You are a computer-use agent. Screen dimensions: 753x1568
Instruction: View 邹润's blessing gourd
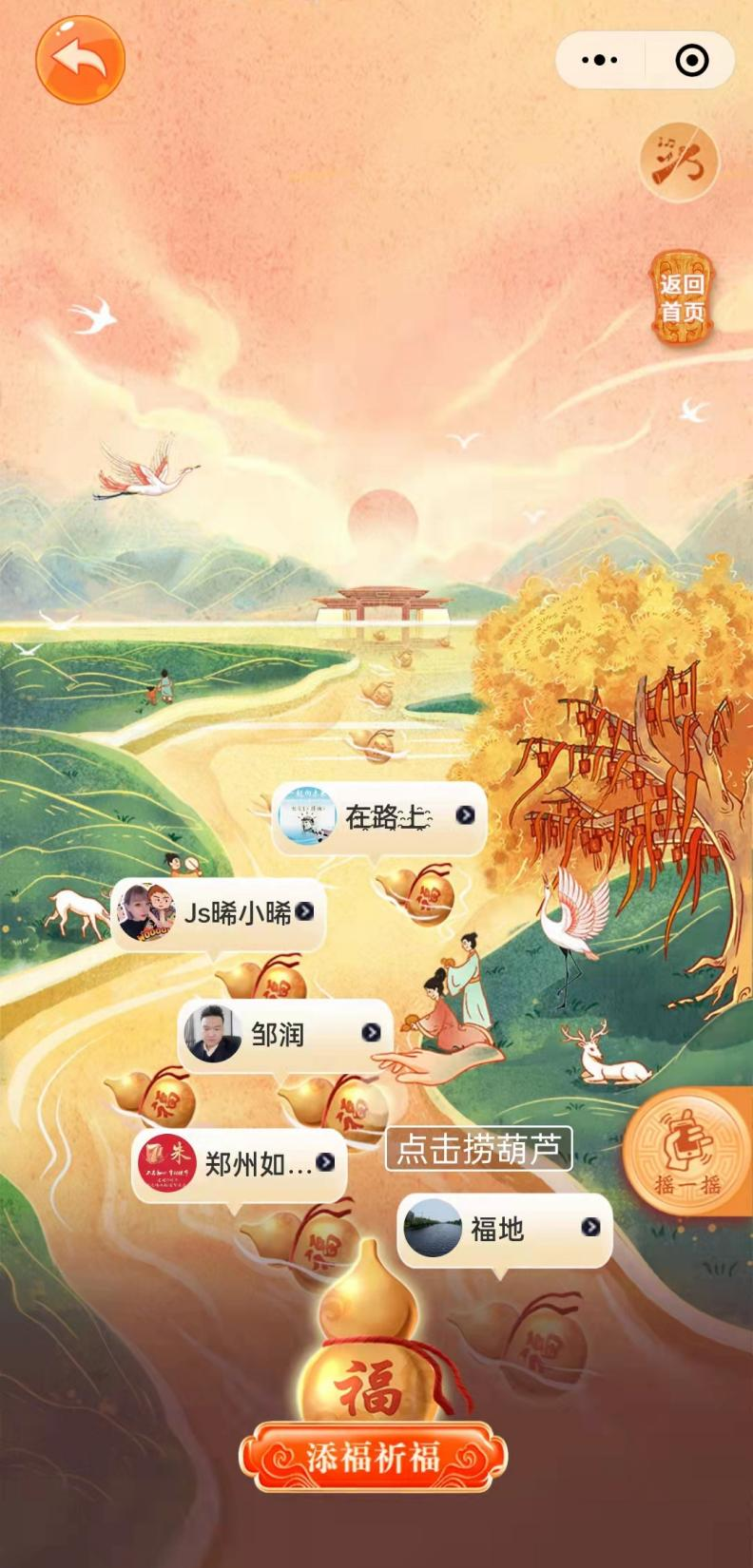(285, 1034)
